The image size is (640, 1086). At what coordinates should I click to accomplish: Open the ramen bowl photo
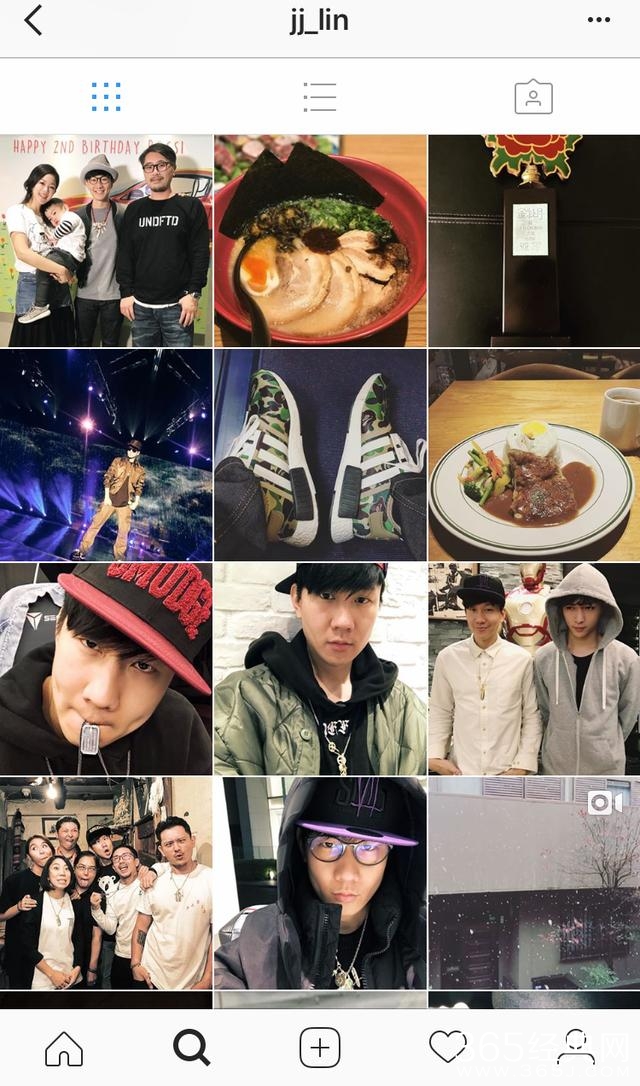point(320,240)
